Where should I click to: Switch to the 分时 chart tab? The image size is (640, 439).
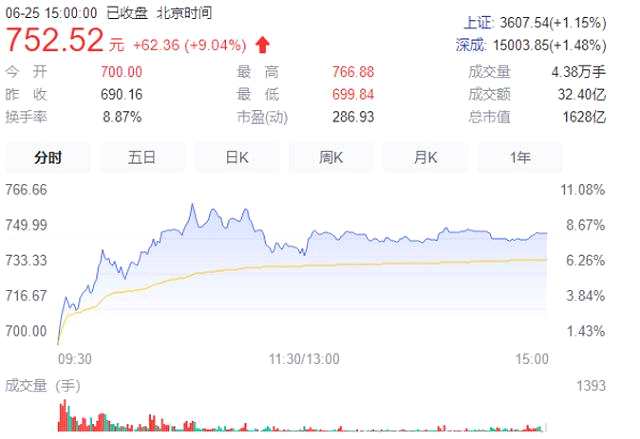tap(48, 157)
